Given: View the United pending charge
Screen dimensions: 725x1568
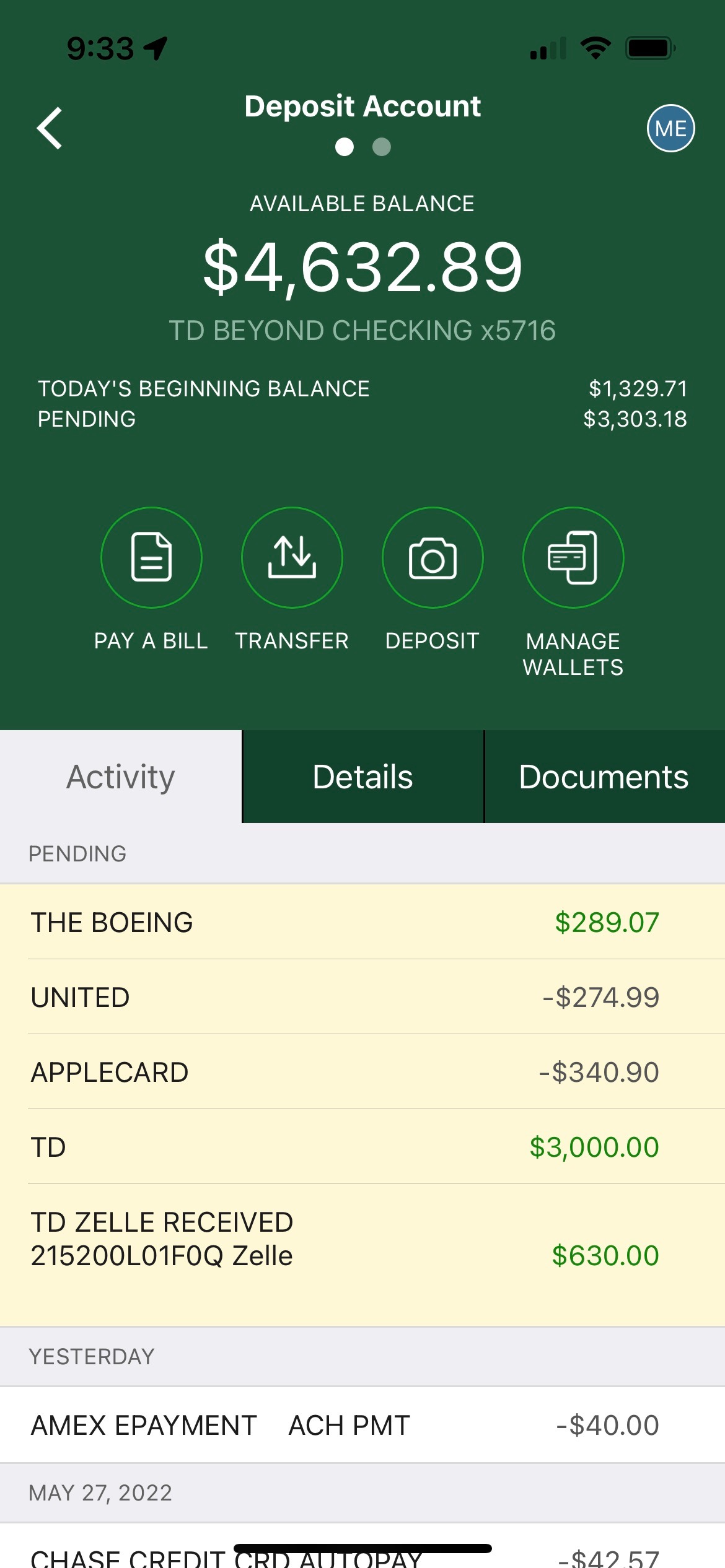Looking at the screenshot, I should 362,997.
